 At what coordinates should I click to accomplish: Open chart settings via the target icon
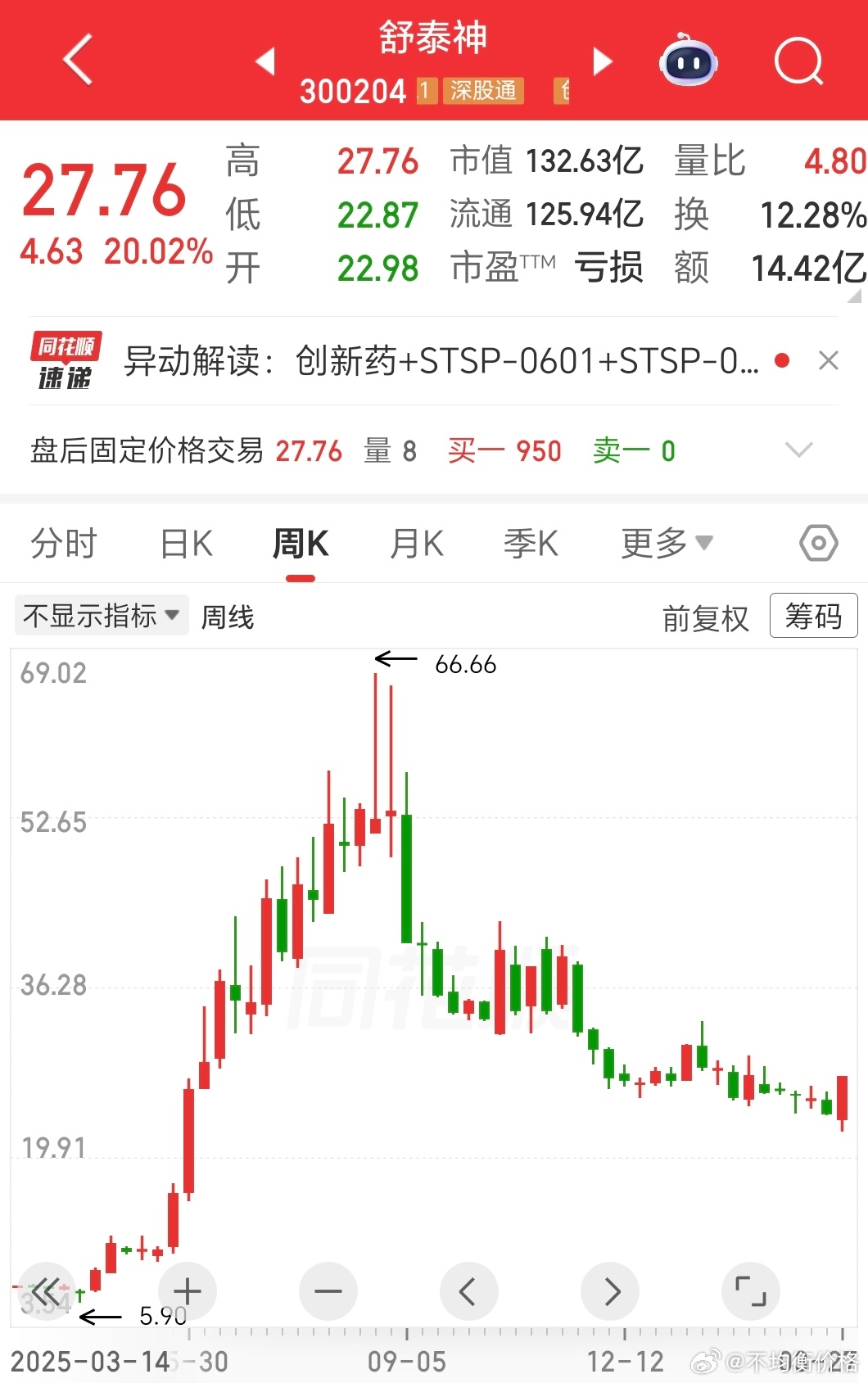pyautogui.click(x=816, y=543)
